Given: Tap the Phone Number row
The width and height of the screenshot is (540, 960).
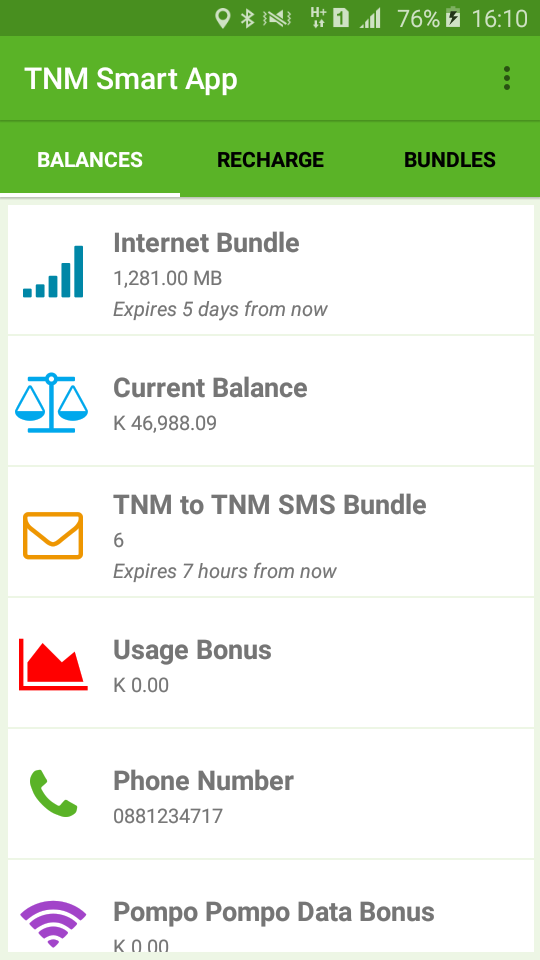Looking at the screenshot, I should [x=271, y=794].
